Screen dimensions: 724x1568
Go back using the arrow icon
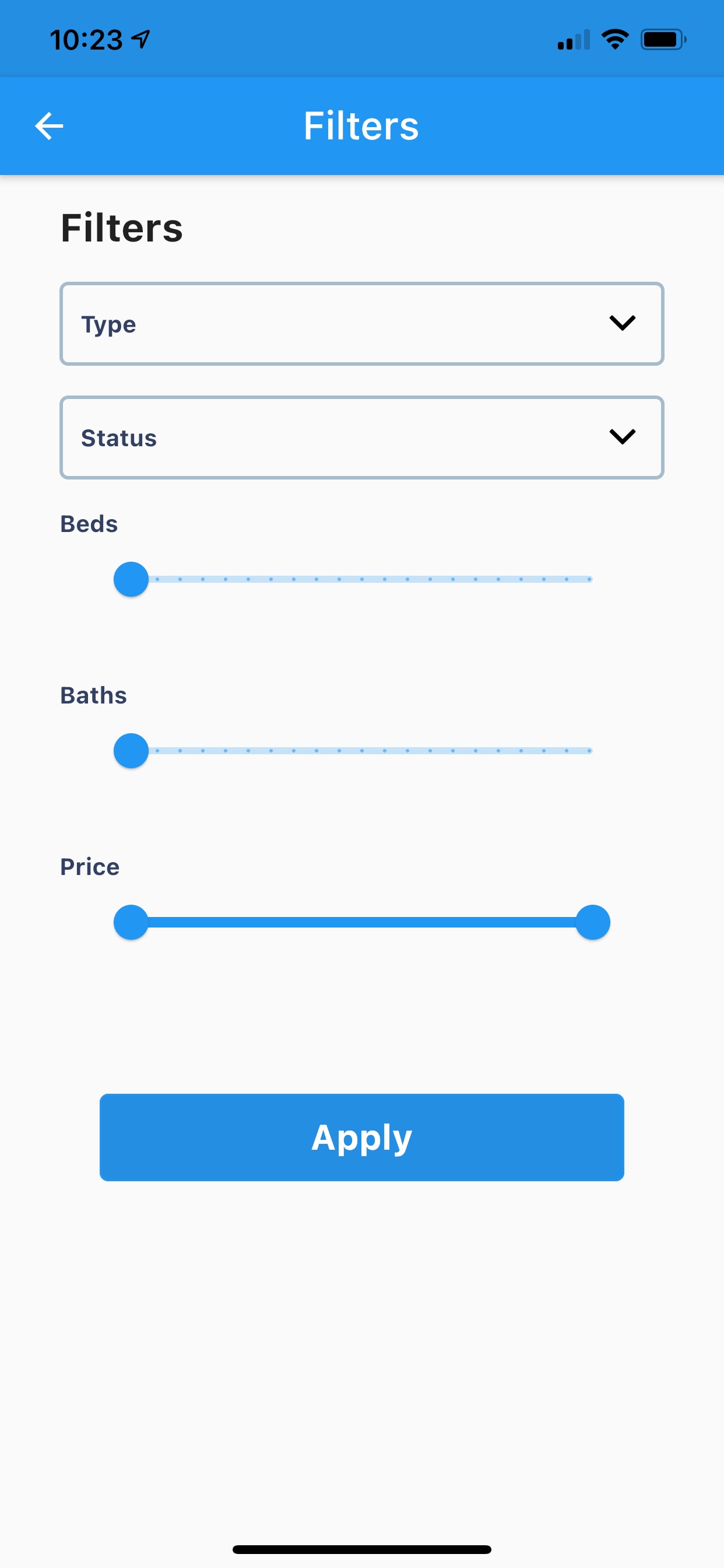tap(50, 126)
